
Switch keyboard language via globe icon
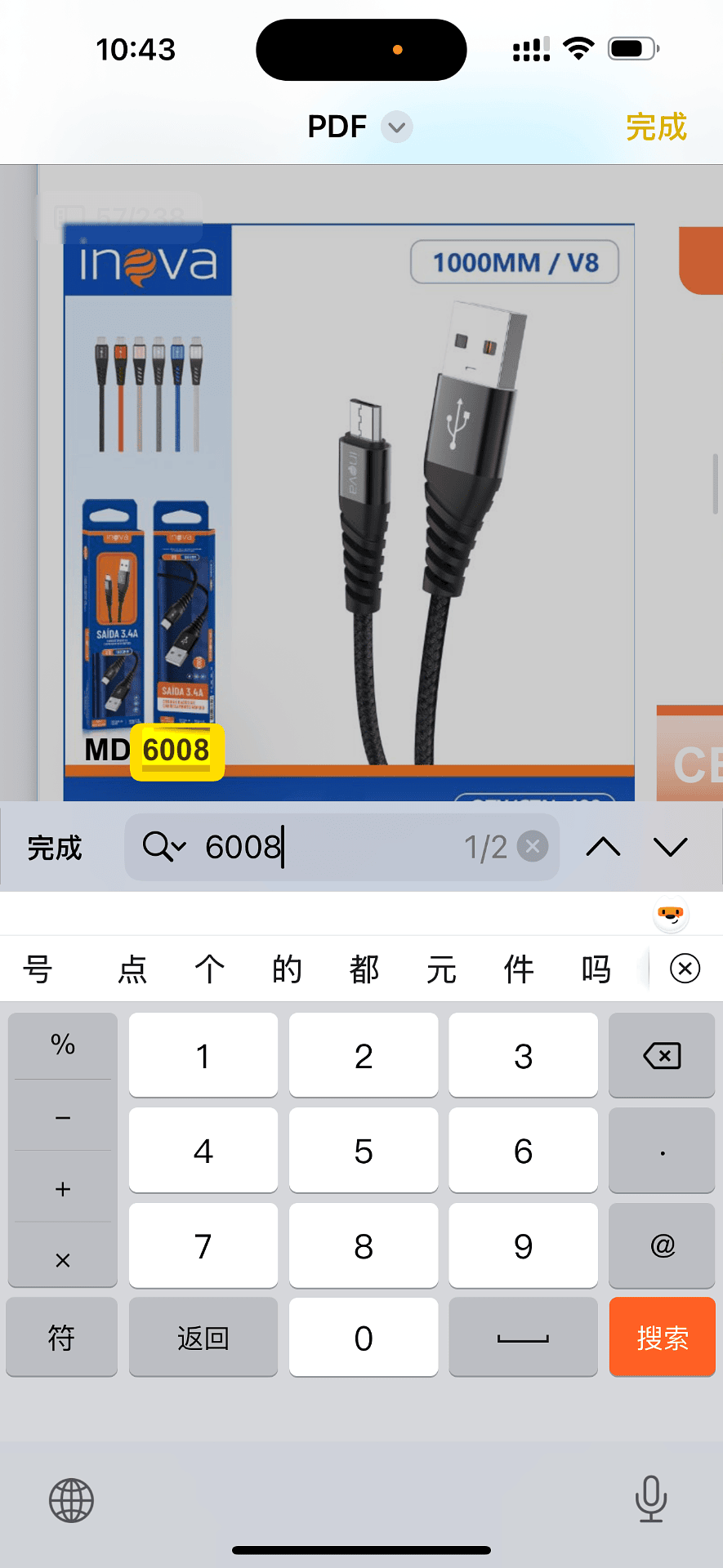[x=72, y=1500]
